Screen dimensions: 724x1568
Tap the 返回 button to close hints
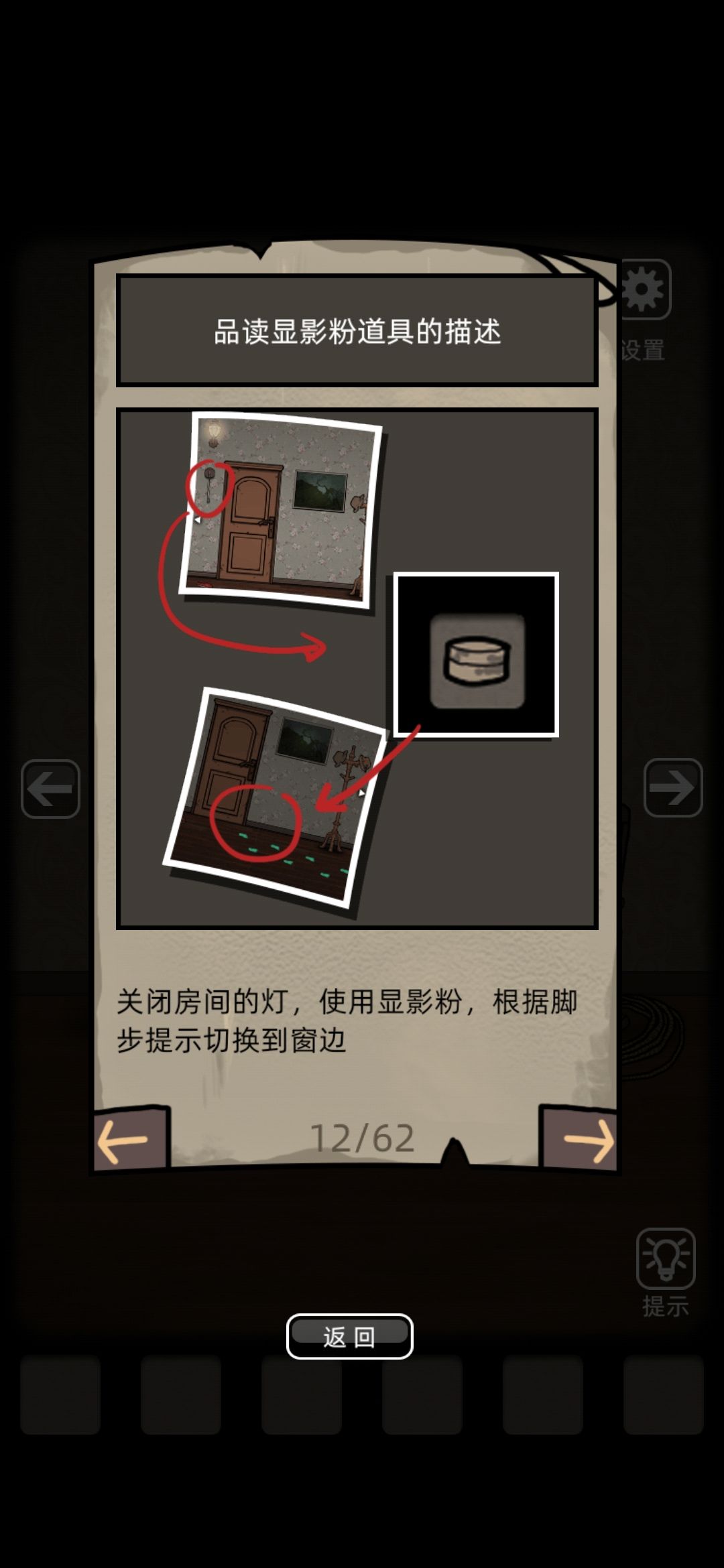pyautogui.click(x=349, y=1337)
